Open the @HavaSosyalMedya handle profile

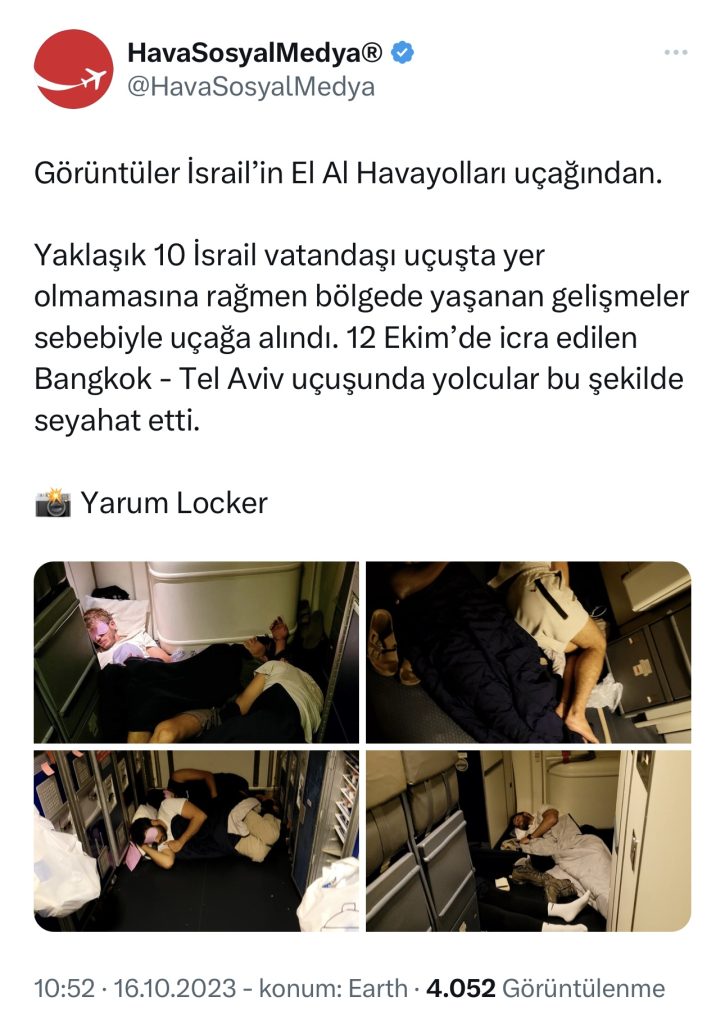coord(250,87)
